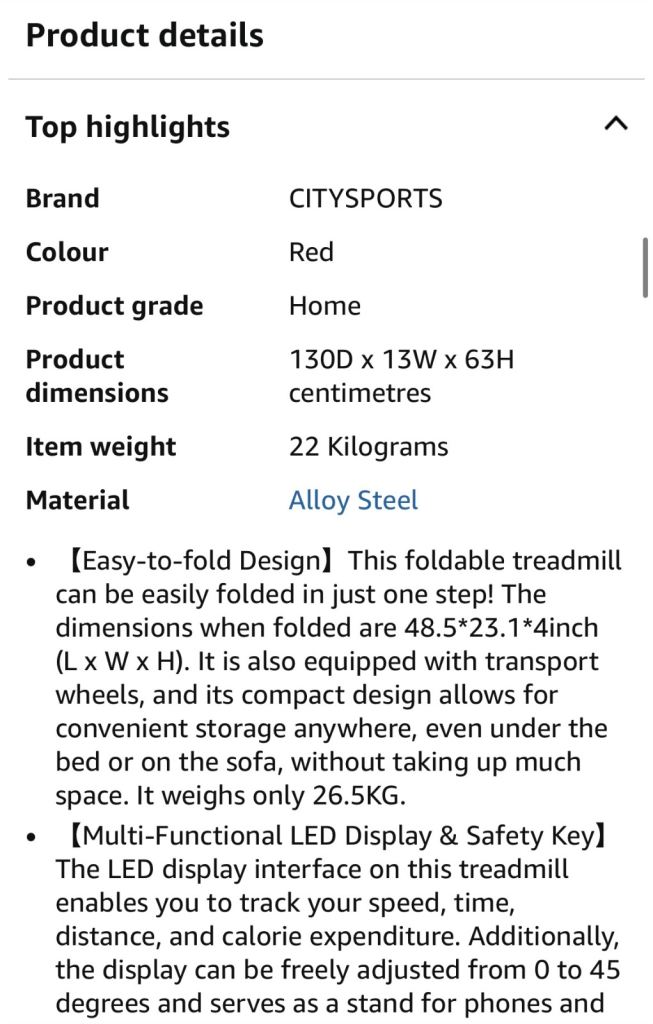The image size is (653, 1024).
Task: Collapse the Top highlights section
Action: point(616,125)
